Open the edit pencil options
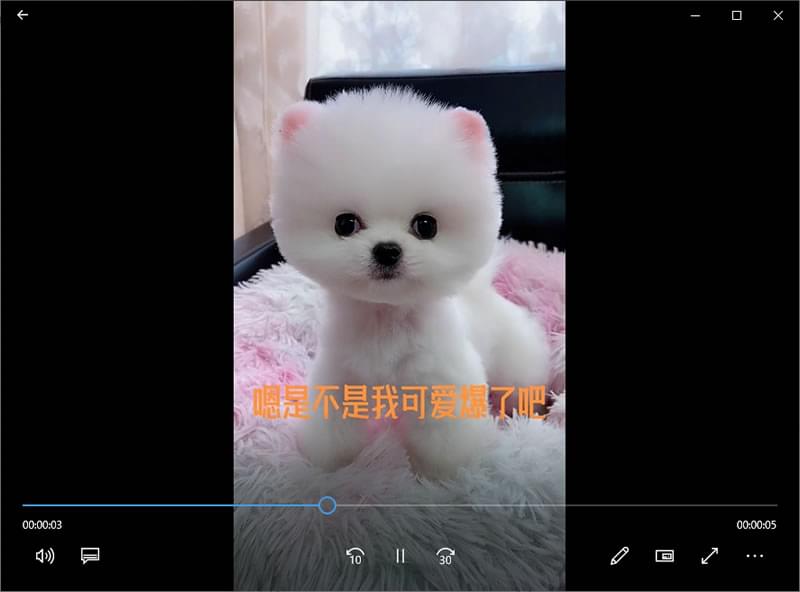 coord(620,556)
